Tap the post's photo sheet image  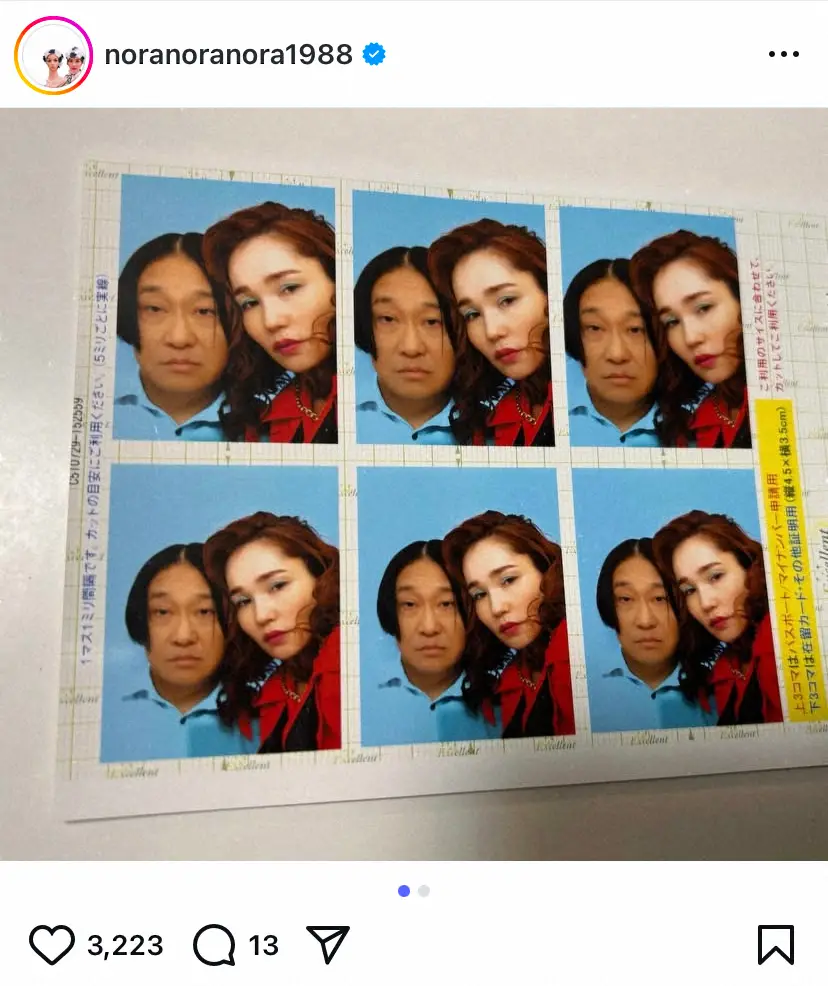click(414, 484)
